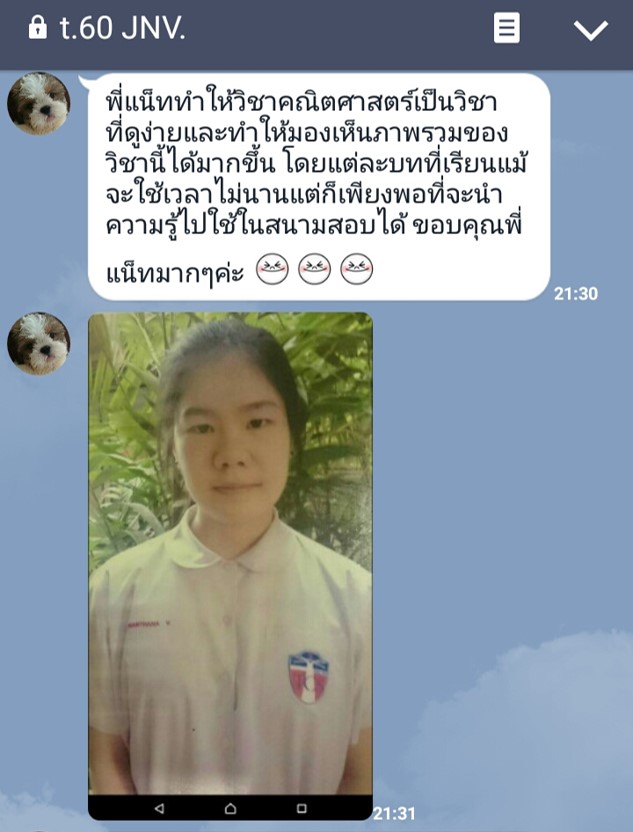Tap sender's avatar next to the photo message

click(39, 344)
